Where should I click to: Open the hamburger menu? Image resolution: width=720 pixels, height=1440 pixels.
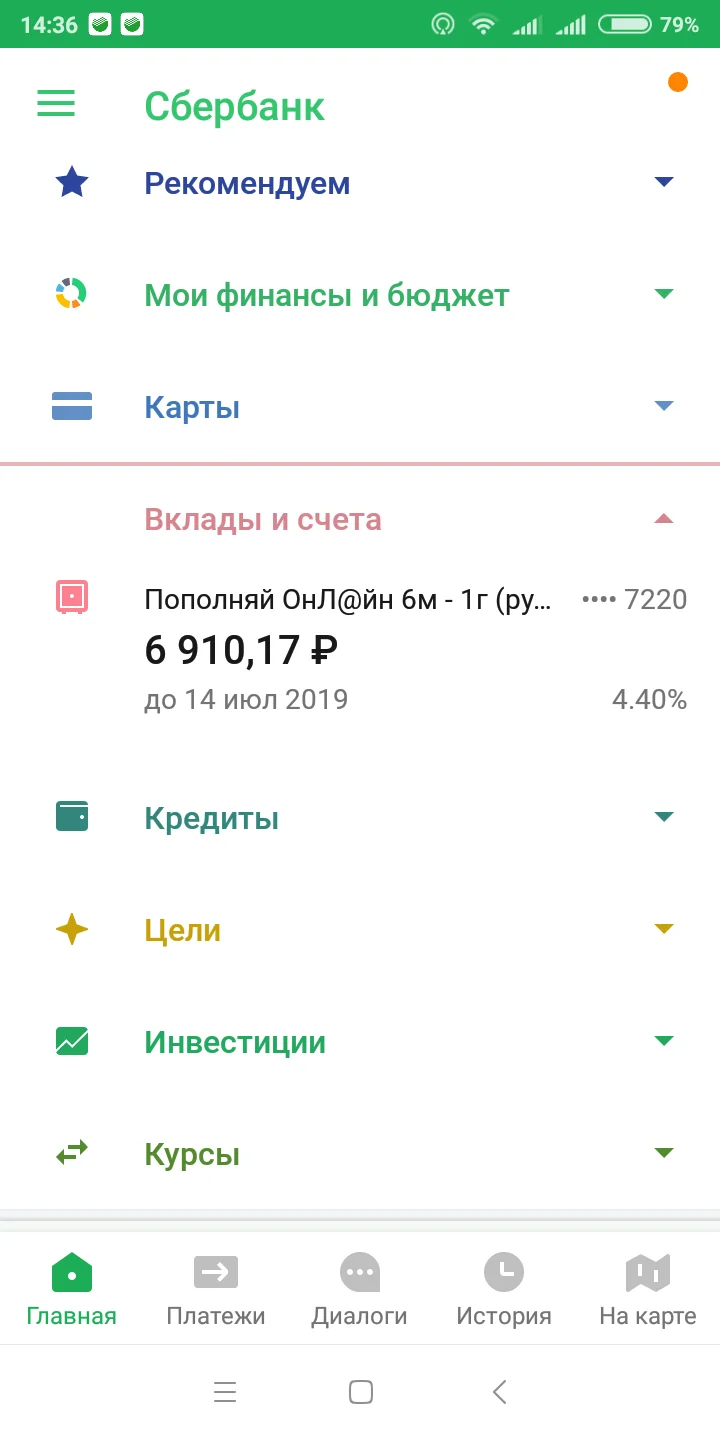tap(55, 104)
